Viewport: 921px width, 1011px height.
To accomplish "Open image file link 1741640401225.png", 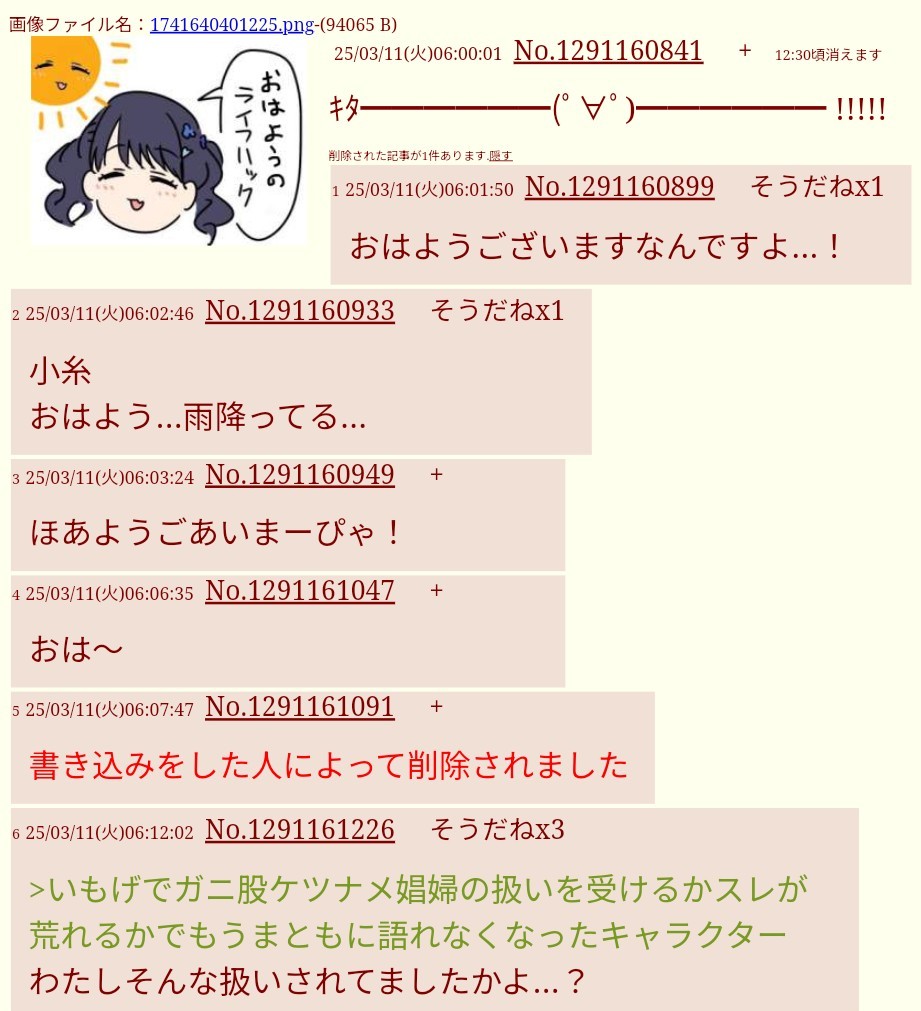I will [232, 25].
